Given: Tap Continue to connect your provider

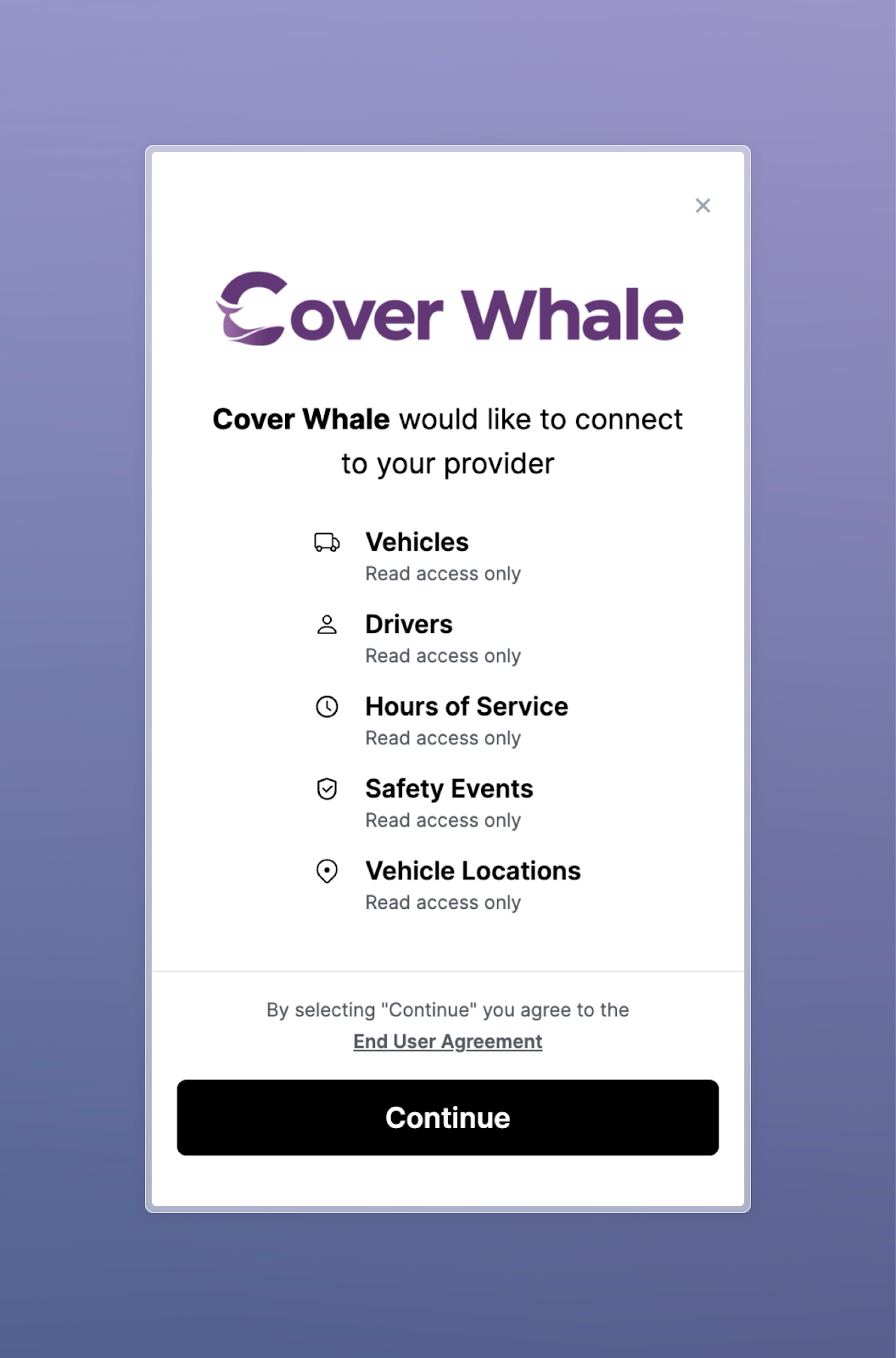Looking at the screenshot, I should [x=447, y=1117].
